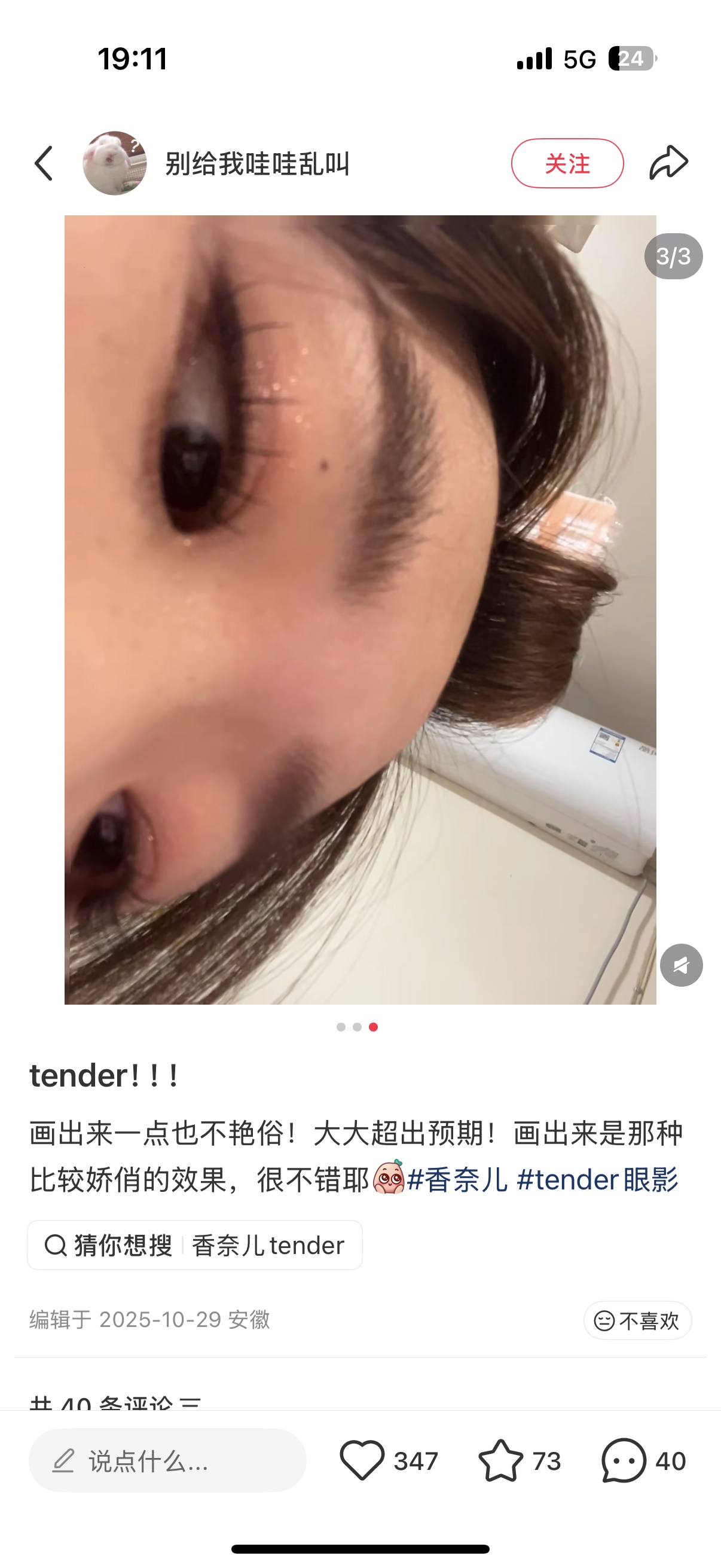
Task: Open profile avatar of 别给我哇哇乱叫
Action: 114,163
